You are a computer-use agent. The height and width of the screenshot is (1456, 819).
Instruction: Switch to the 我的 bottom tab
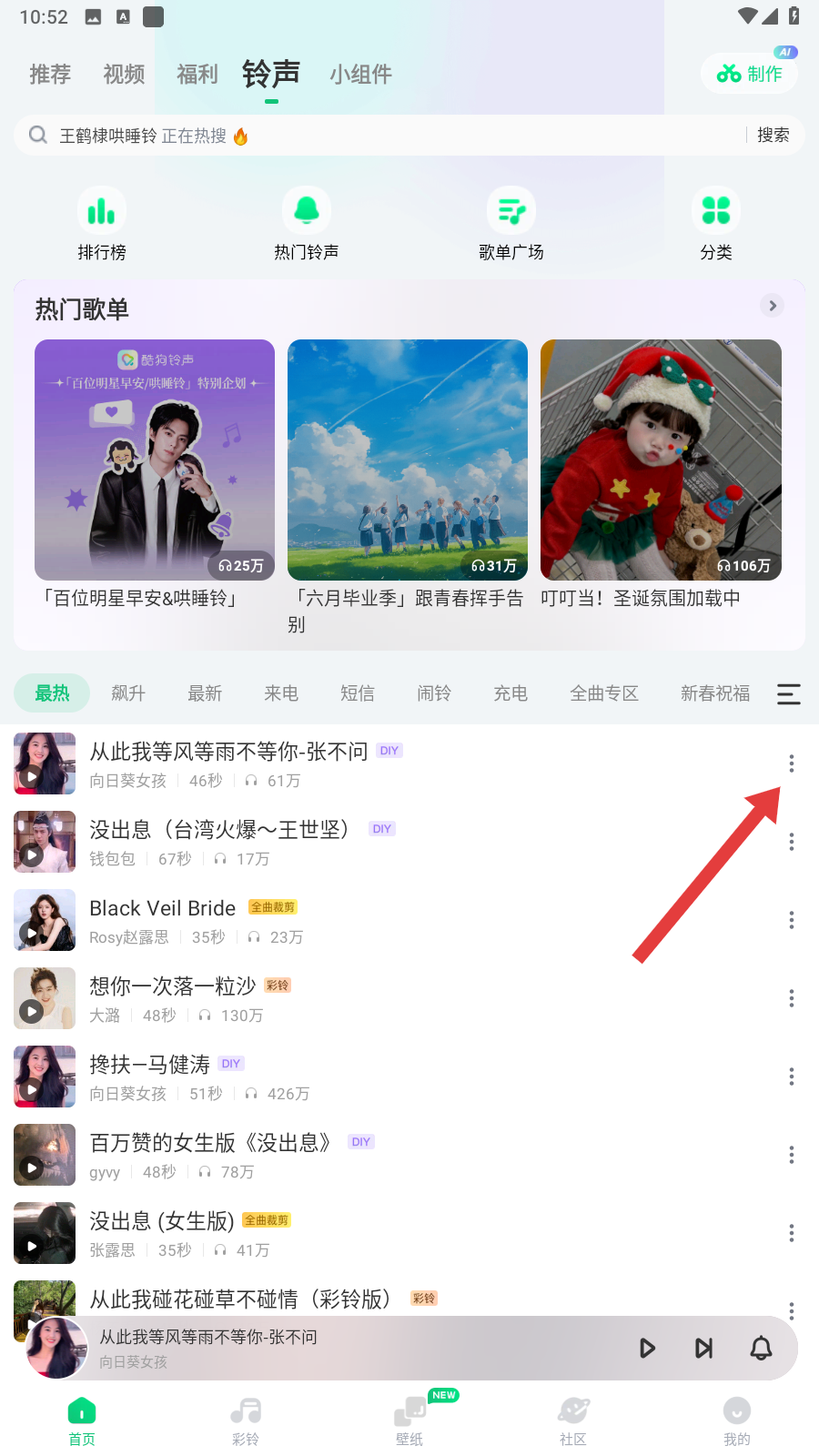737,1420
